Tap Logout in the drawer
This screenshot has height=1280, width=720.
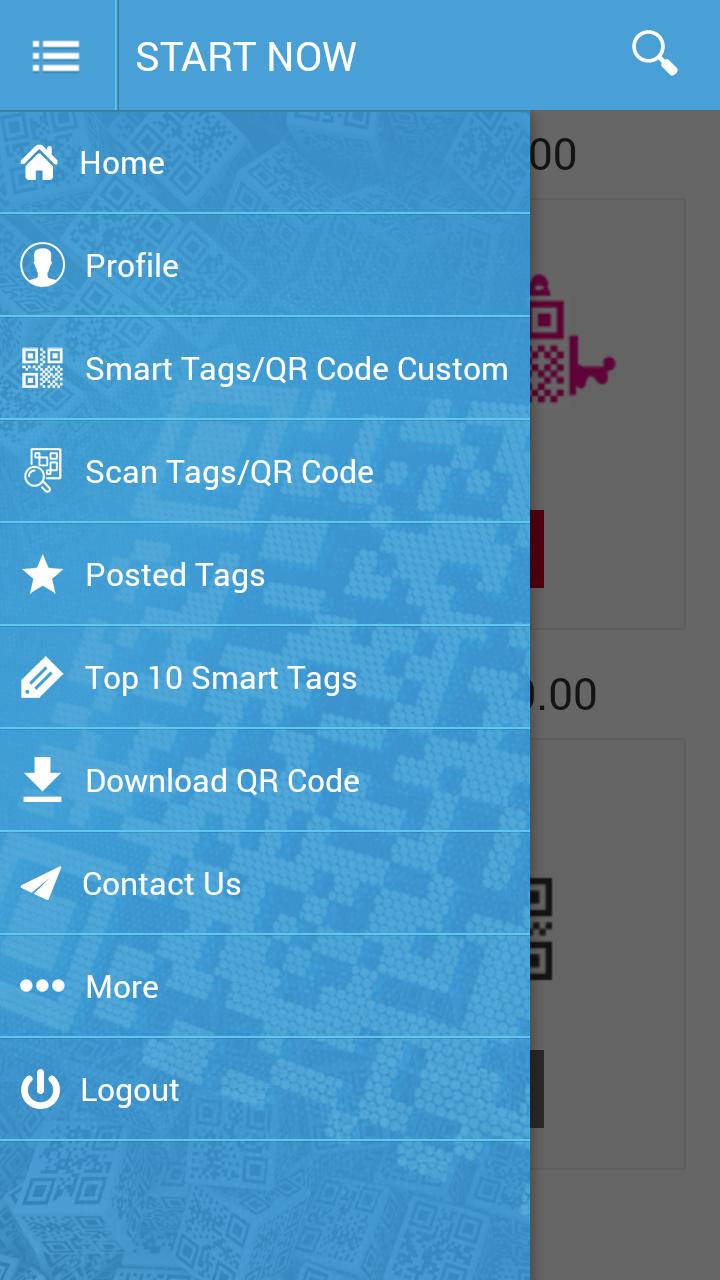(x=130, y=1090)
